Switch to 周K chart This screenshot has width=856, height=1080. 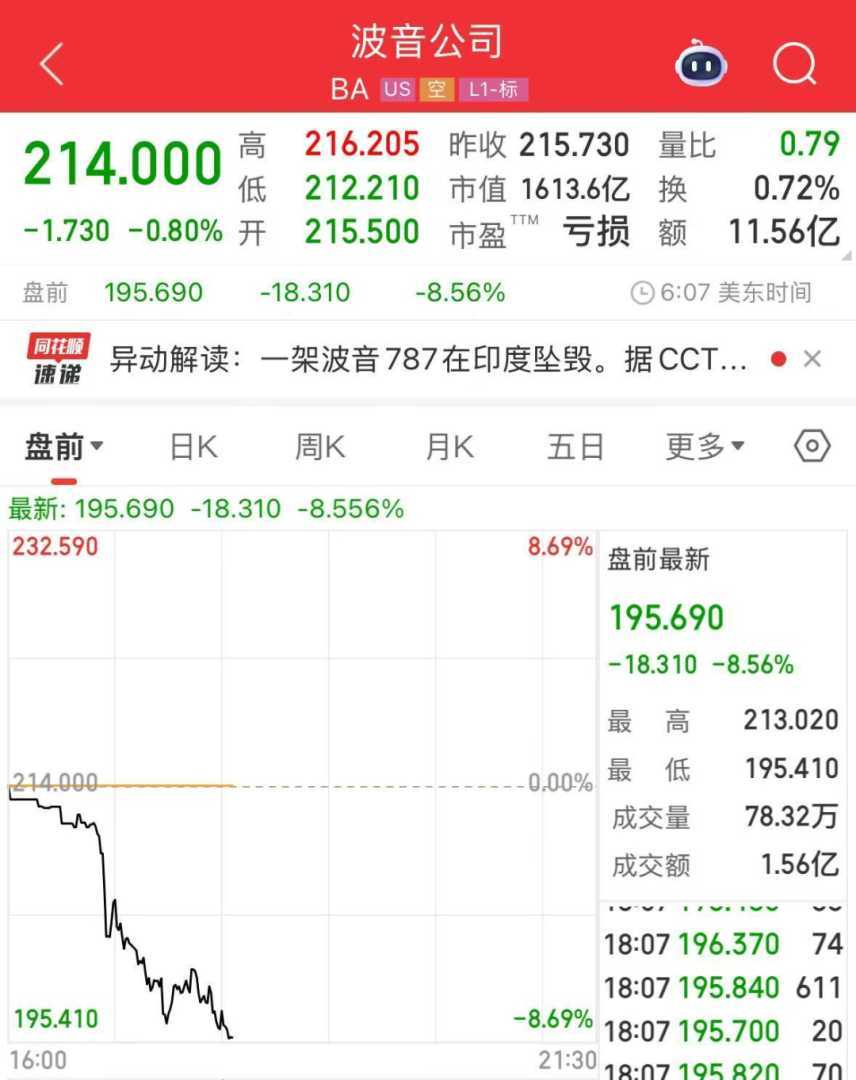pyautogui.click(x=319, y=447)
